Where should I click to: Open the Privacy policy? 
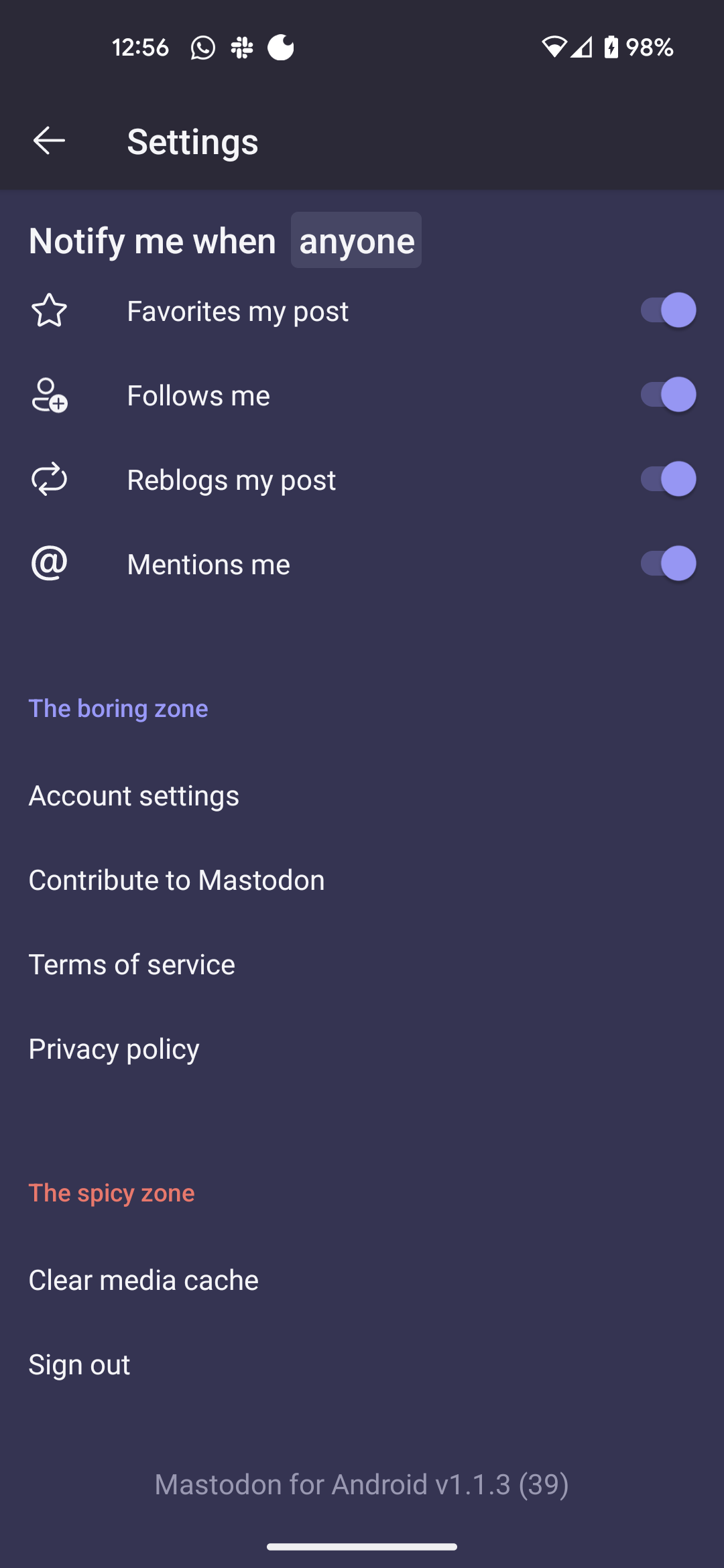pos(113,1049)
